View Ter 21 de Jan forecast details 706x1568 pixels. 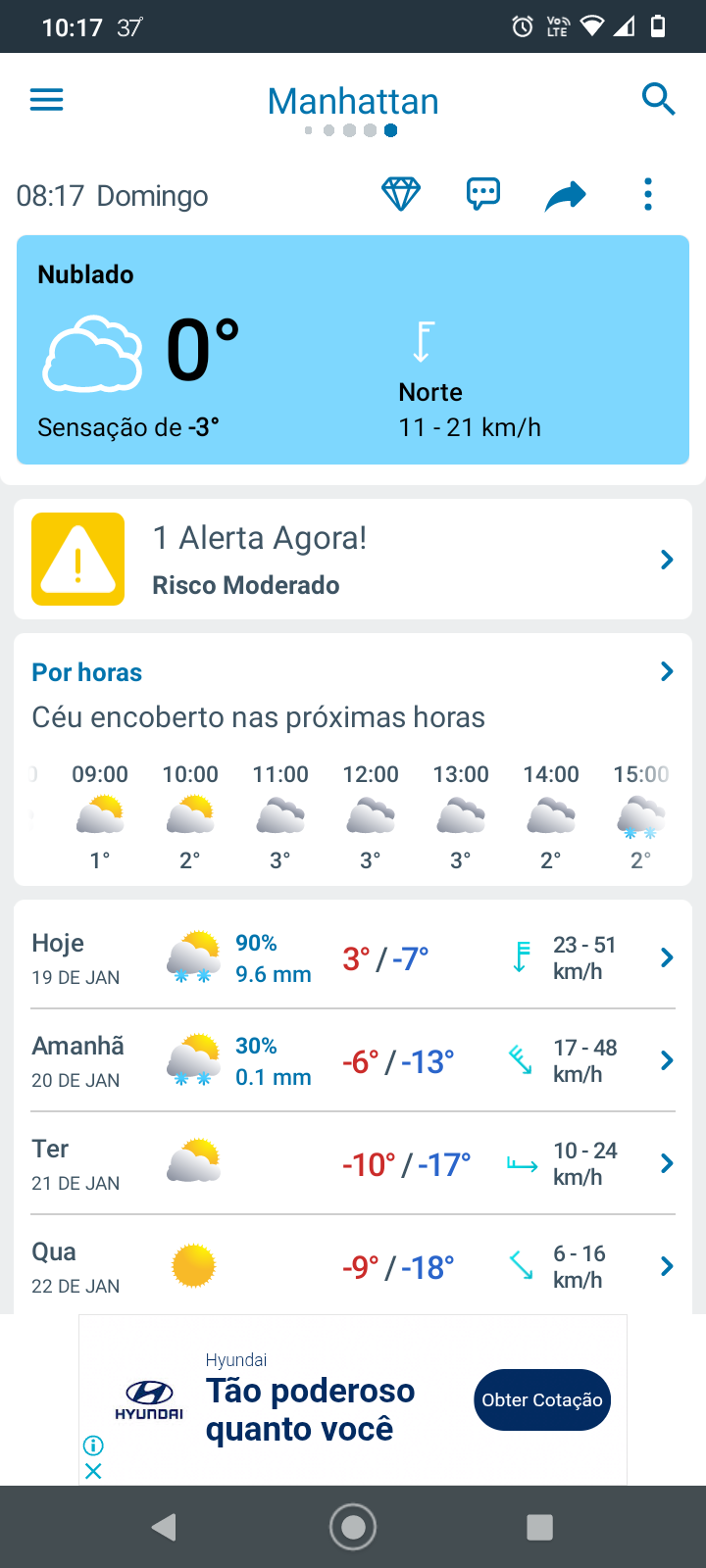pyautogui.click(x=353, y=1163)
